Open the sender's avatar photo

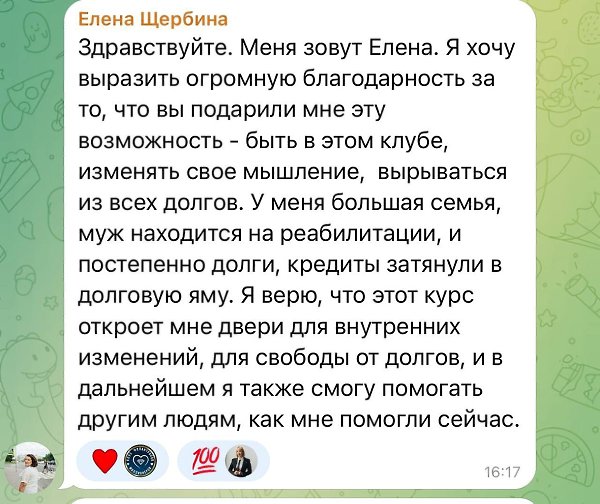(27, 464)
